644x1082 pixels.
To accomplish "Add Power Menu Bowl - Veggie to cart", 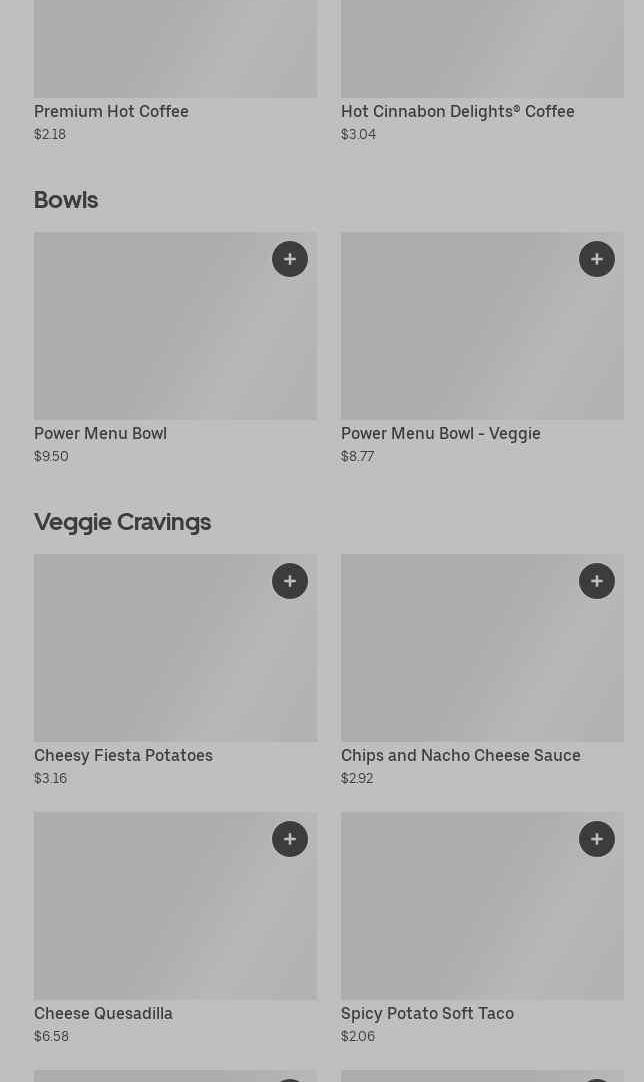I will point(597,259).
